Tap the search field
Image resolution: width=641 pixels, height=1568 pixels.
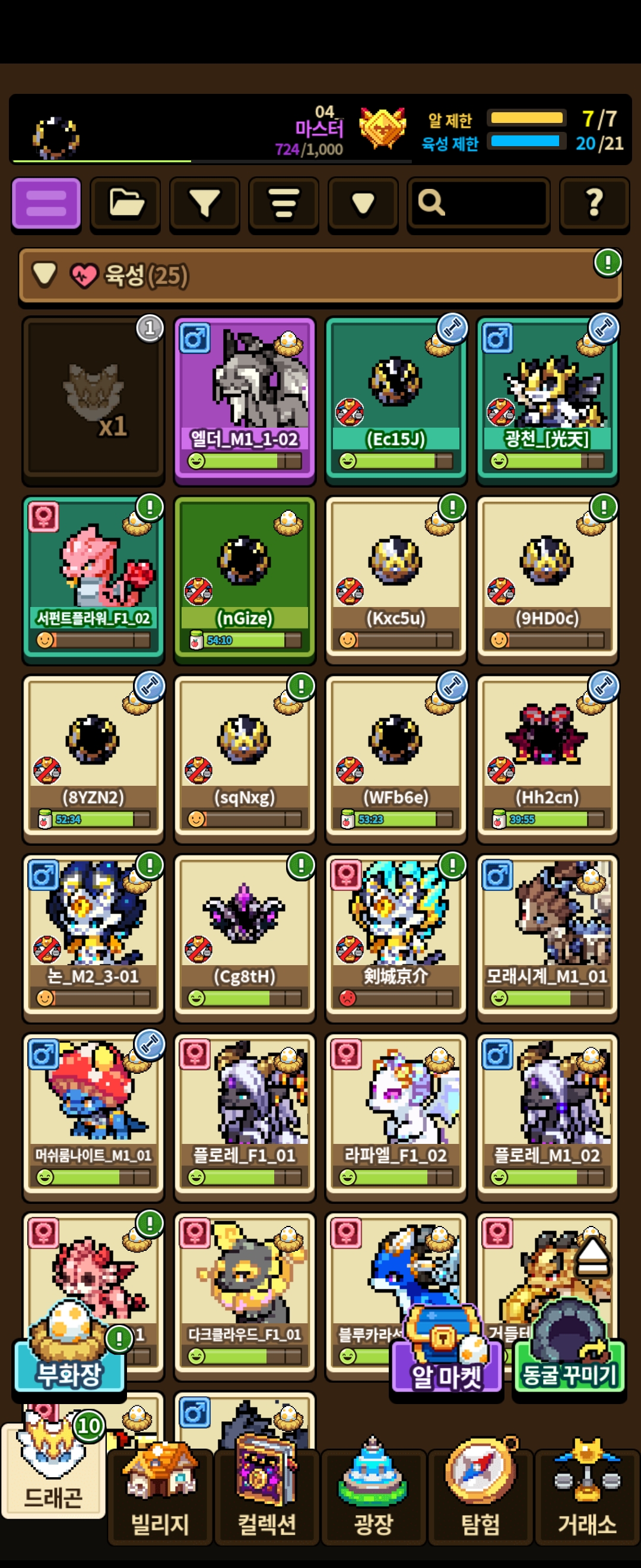[478, 203]
